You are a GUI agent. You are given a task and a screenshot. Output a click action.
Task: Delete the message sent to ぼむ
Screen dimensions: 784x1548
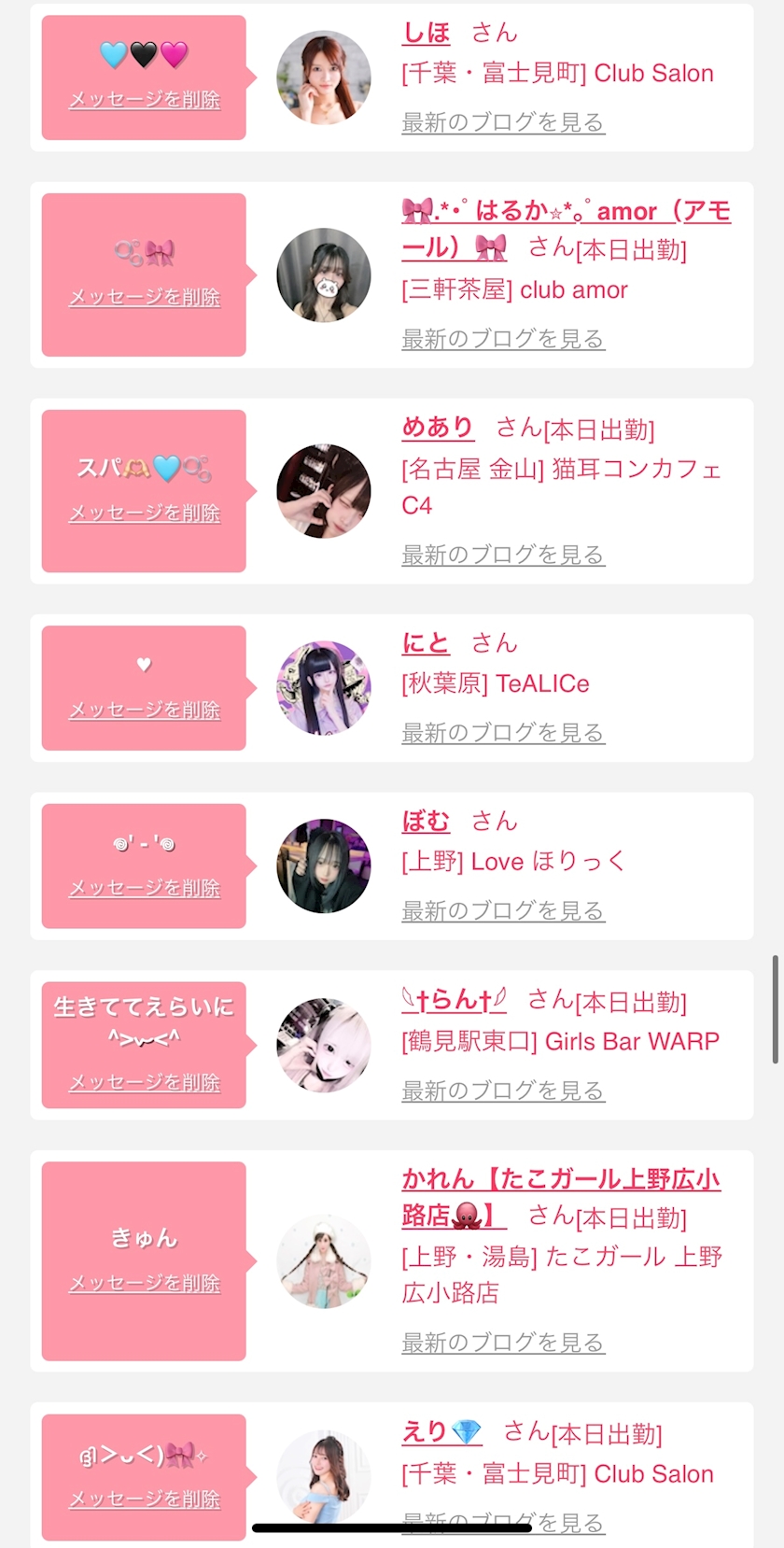point(145,888)
